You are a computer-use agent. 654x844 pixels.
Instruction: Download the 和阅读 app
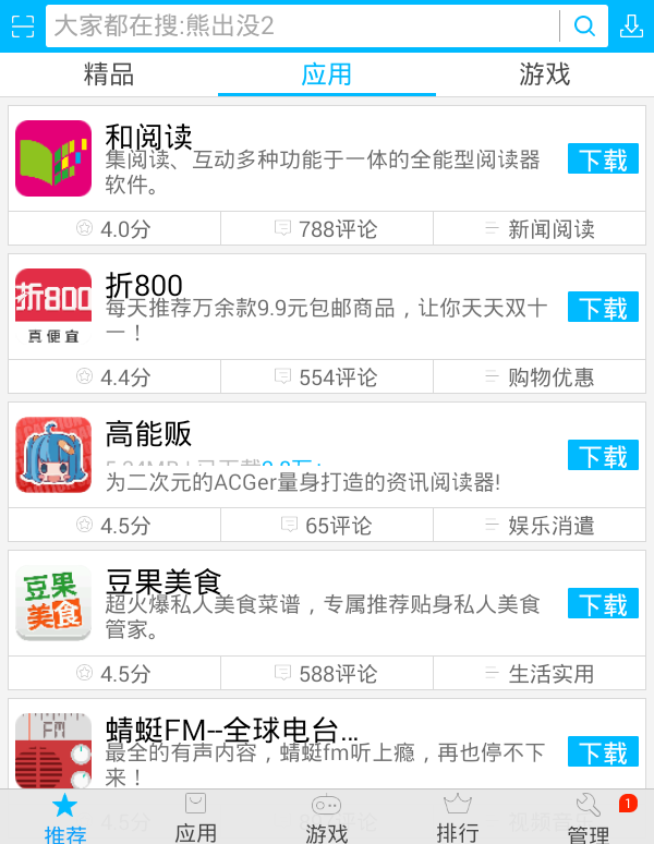(602, 159)
